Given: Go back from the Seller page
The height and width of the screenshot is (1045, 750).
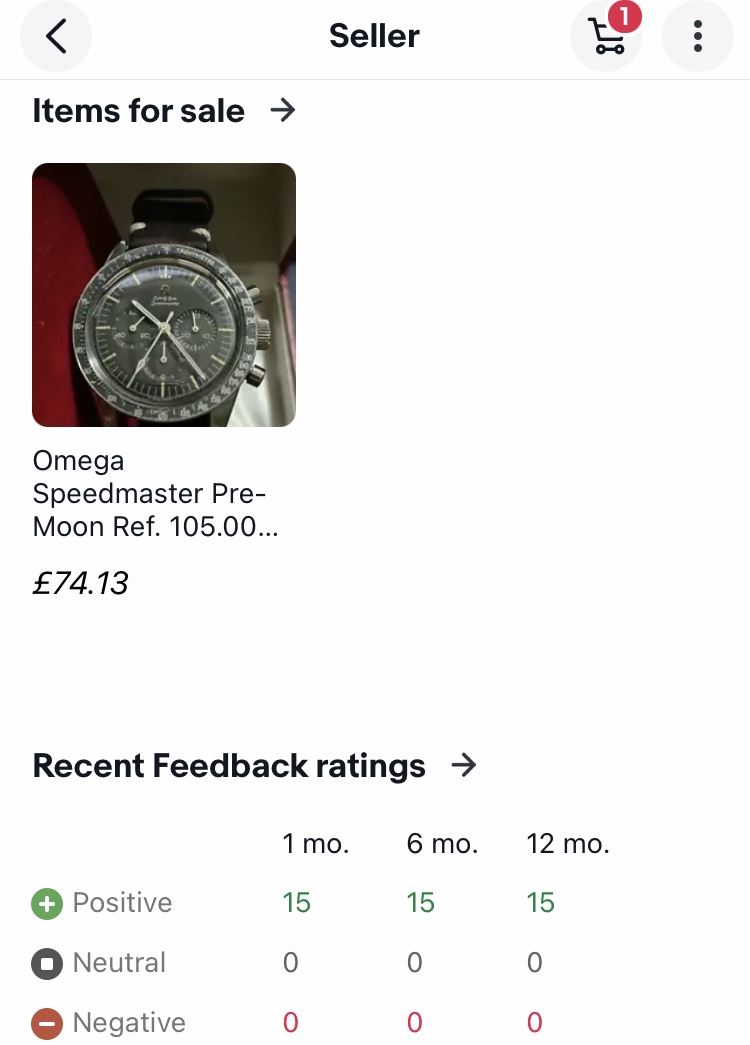Looking at the screenshot, I should click(56, 37).
